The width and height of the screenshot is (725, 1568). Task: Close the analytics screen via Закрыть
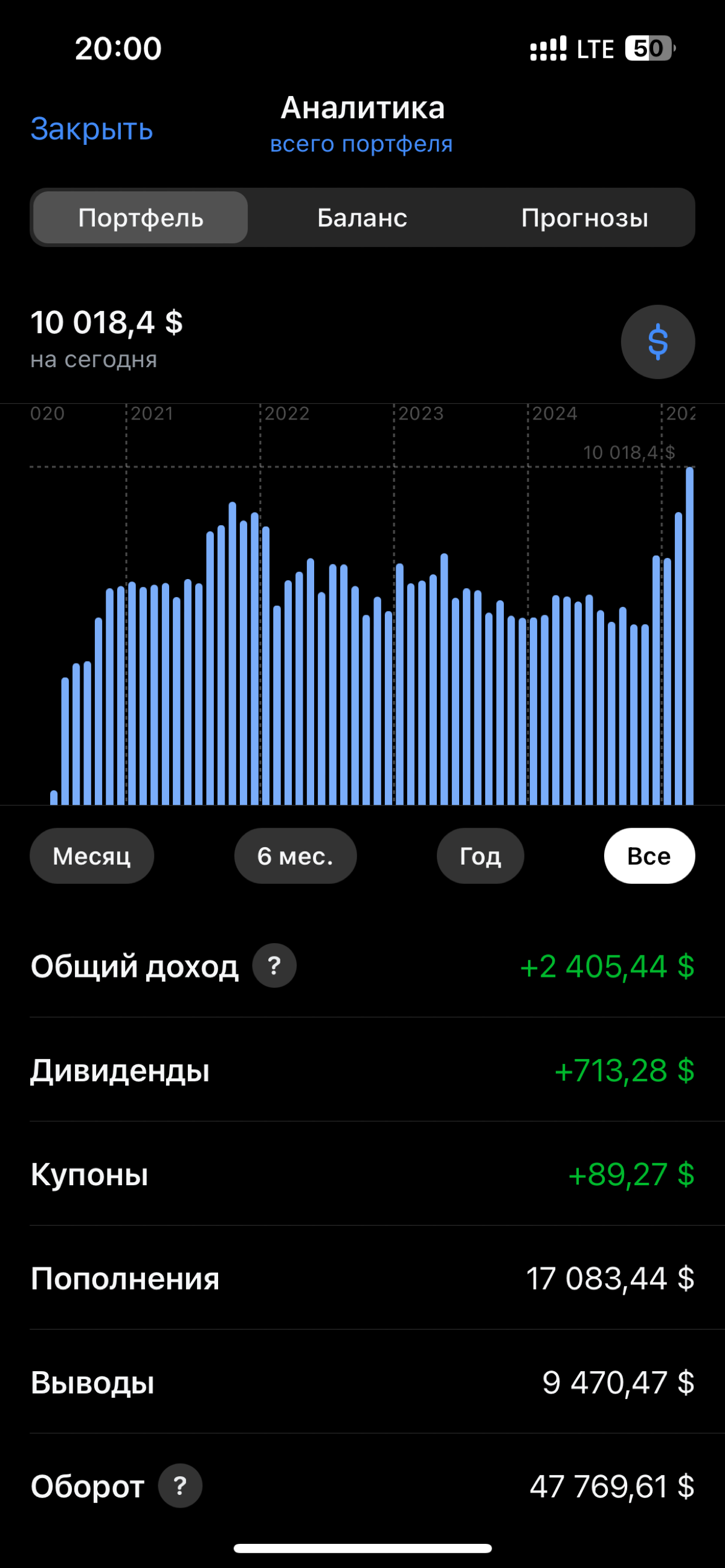[x=91, y=129]
